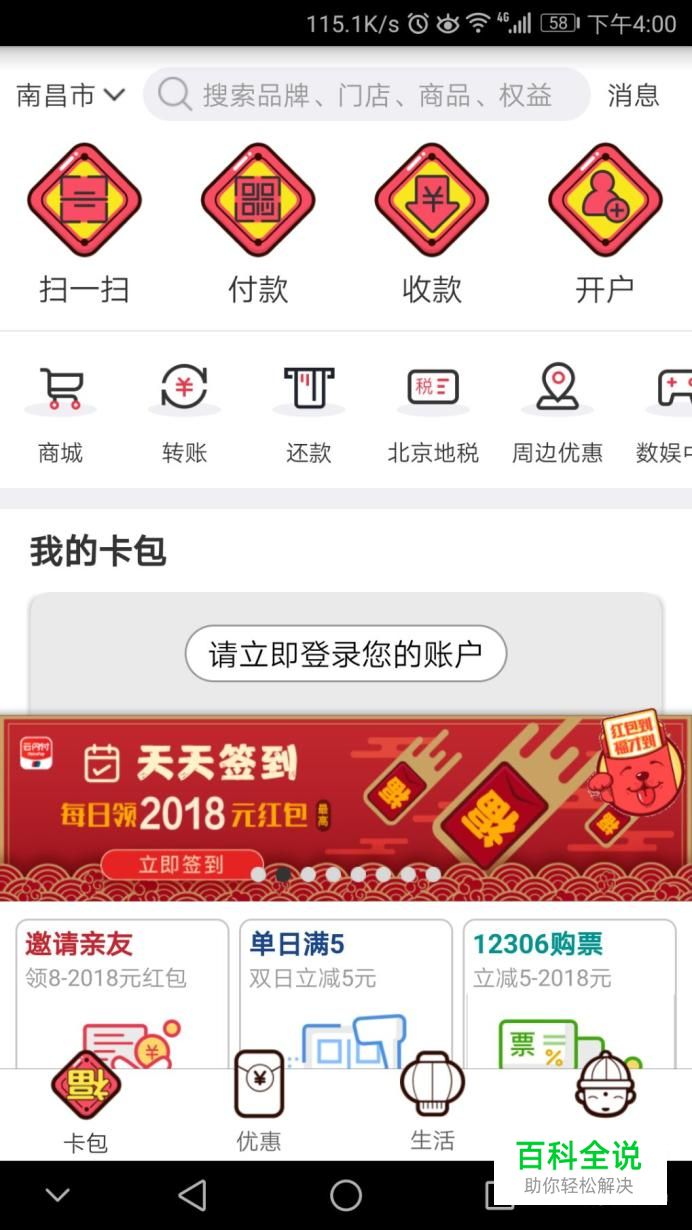Open the 南昌市 city dropdown
The width and height of the screenshot is (692, 1230).
70,95
